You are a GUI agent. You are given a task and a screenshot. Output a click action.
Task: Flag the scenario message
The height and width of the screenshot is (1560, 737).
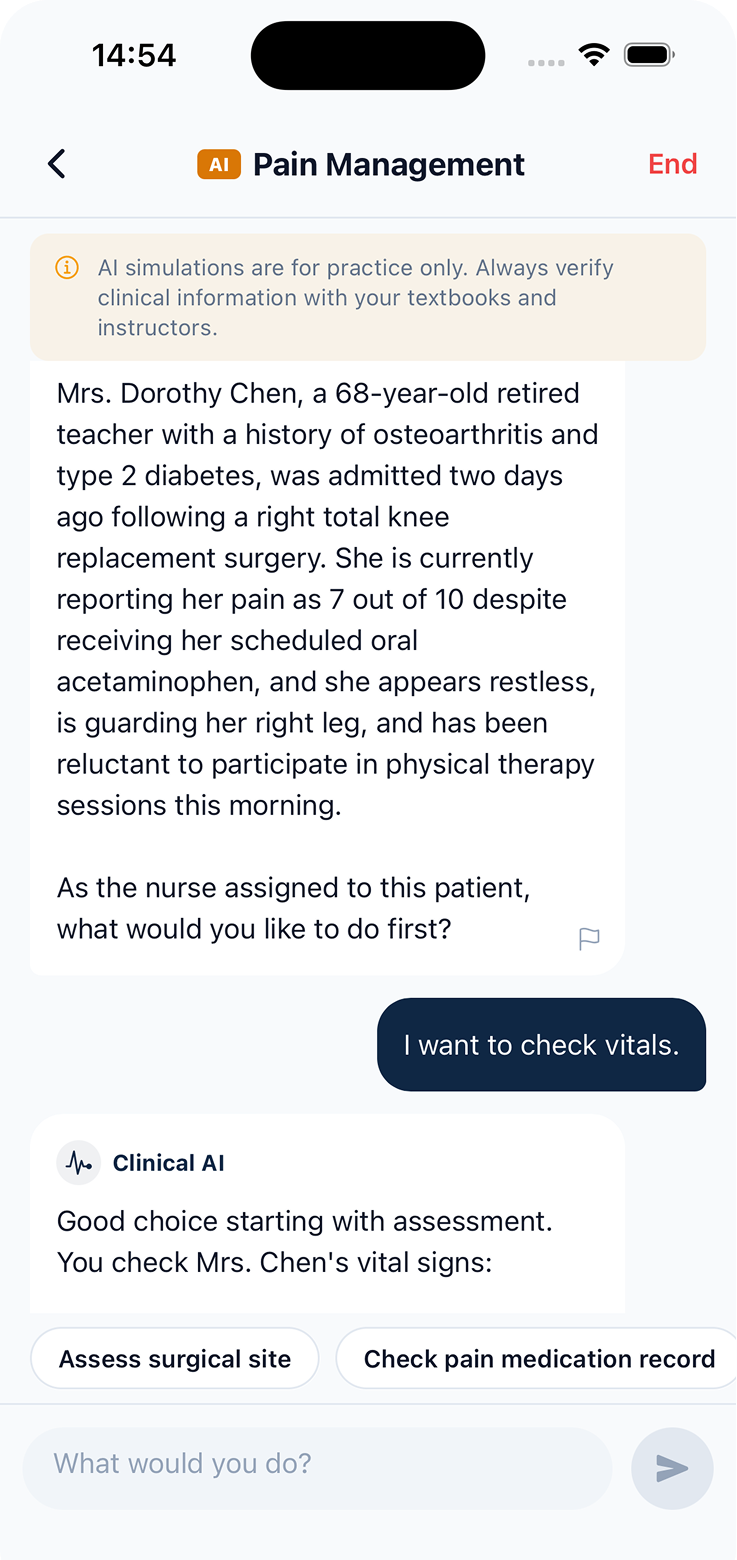click(589, 939)
